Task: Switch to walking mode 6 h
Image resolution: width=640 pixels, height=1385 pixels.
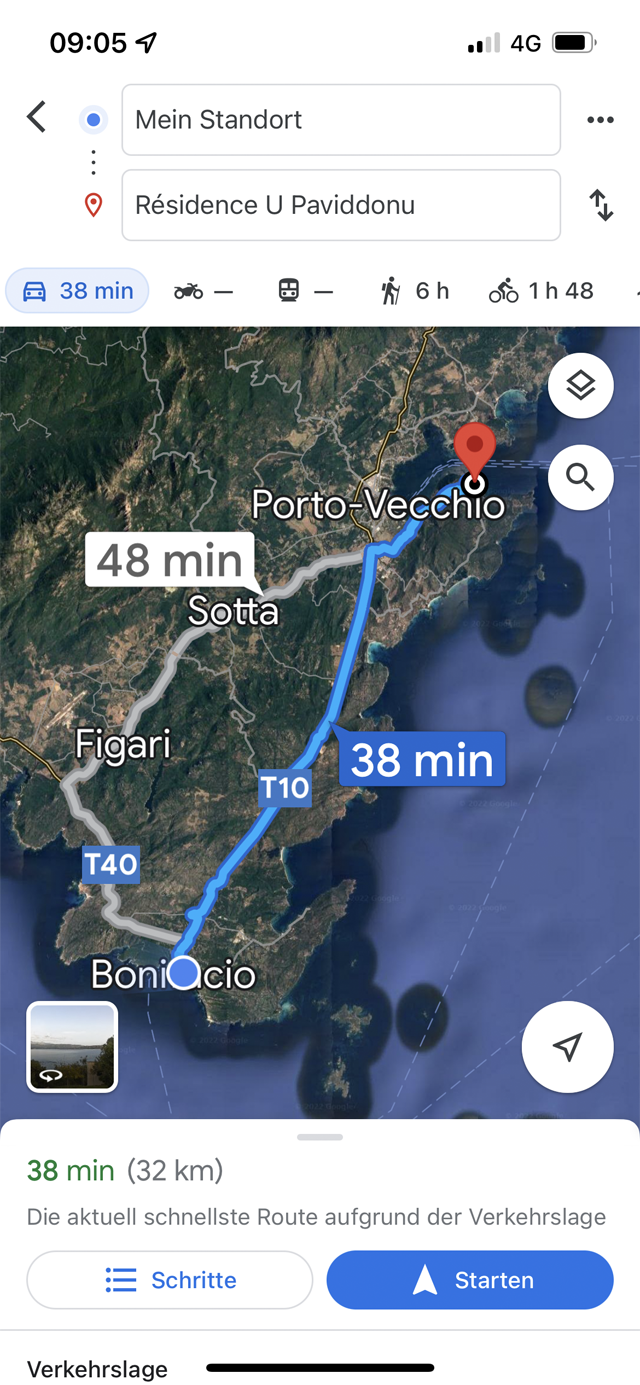Action: [415, 291]
